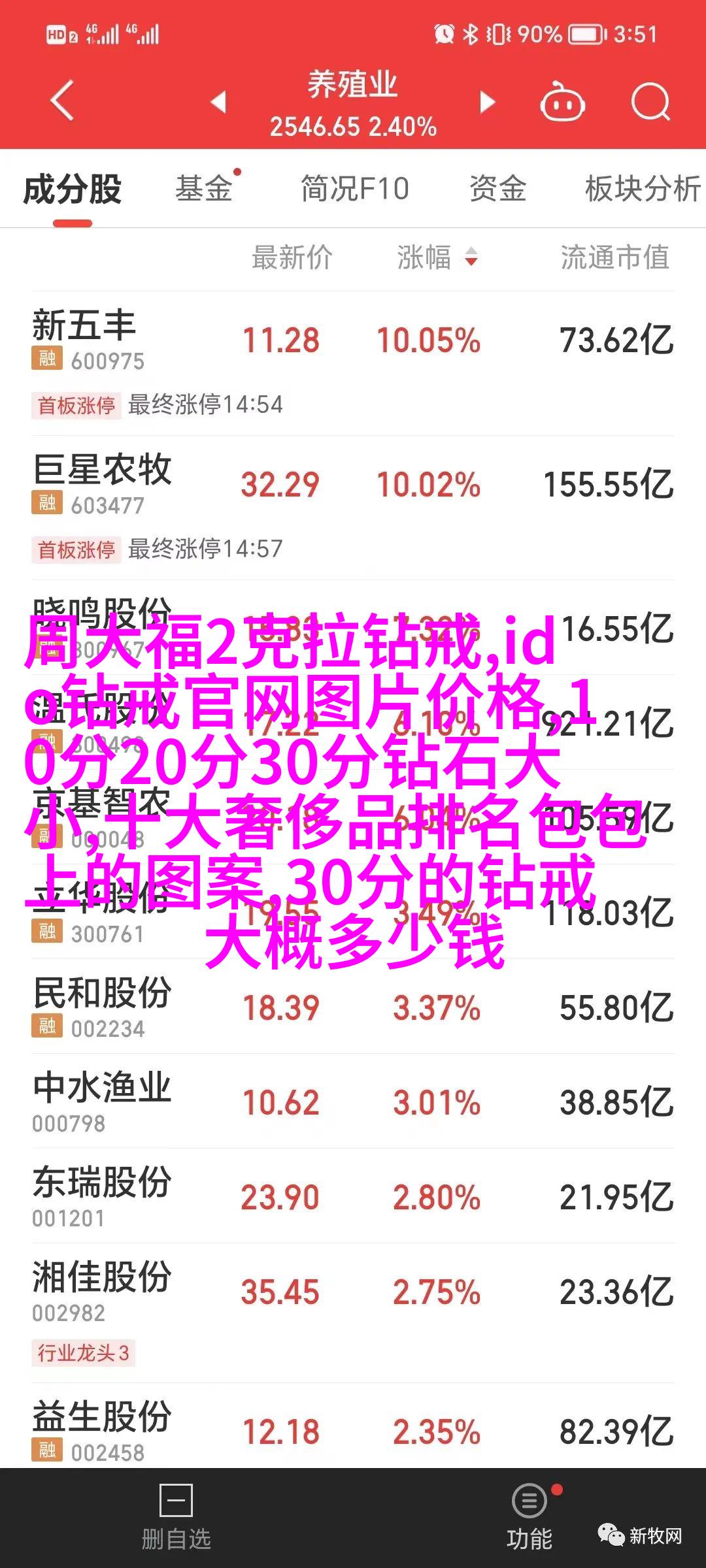Switch to the 基金 tab
Image resolution: width=706 pixels, height=1568 pixels.
point(204,188)
